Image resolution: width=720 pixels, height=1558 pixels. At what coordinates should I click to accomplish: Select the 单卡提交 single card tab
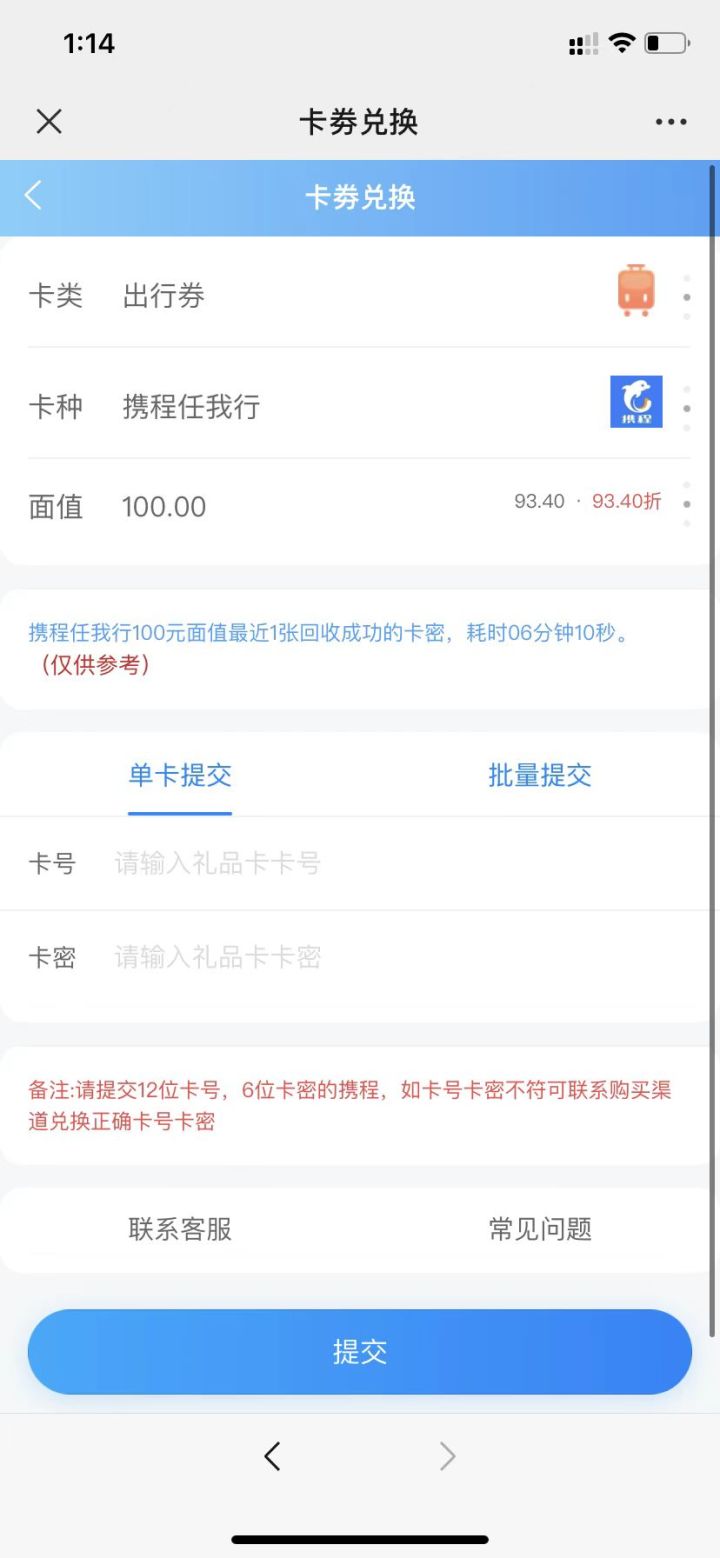coord(180,774)
